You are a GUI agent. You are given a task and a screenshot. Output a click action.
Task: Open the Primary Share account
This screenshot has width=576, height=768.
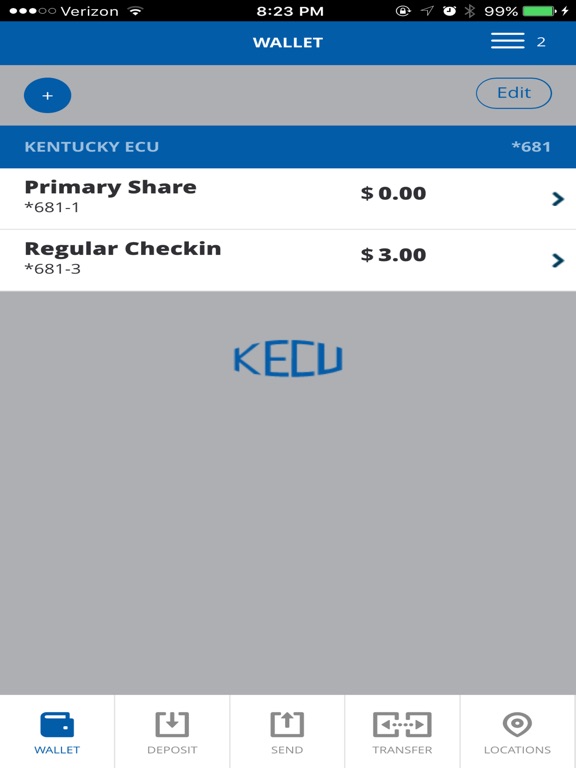288,198
